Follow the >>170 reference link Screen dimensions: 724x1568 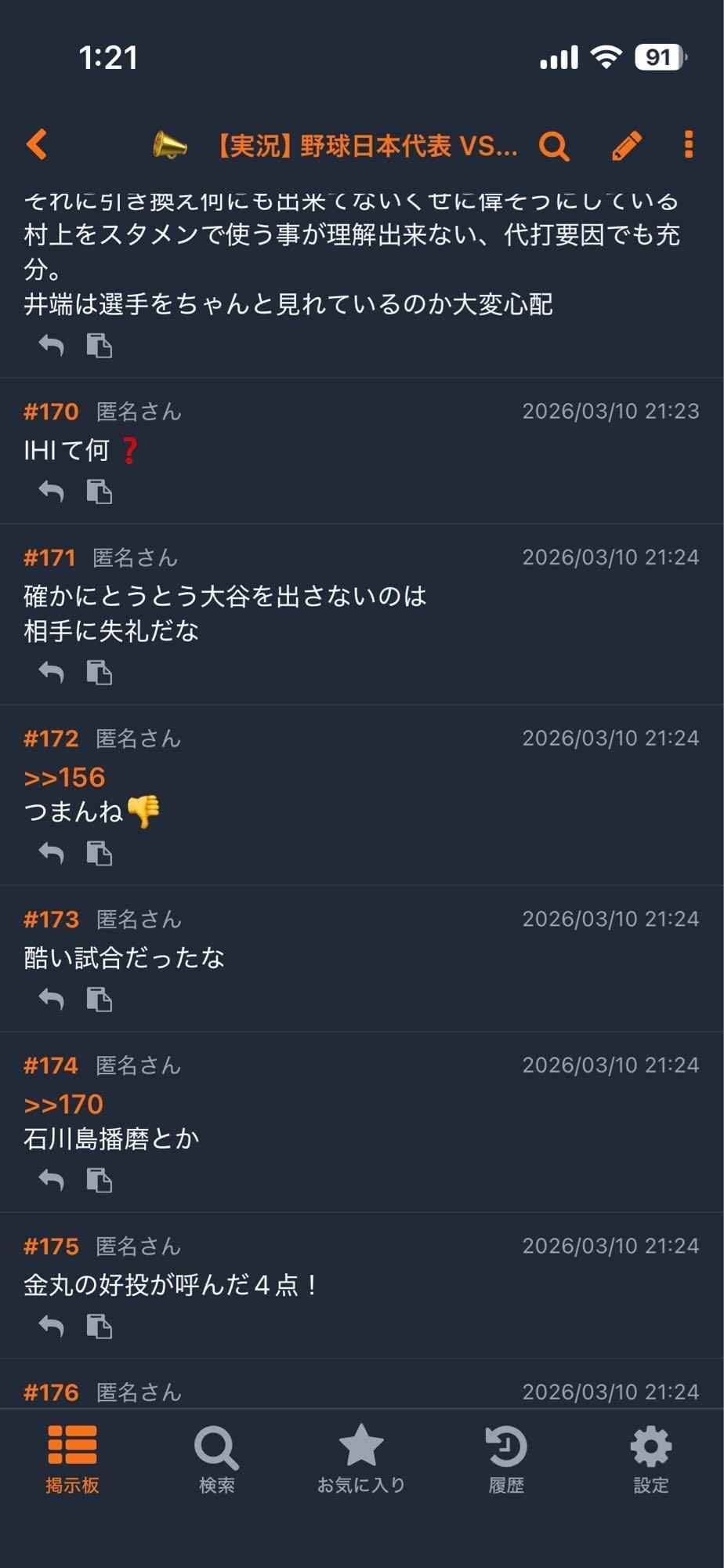[64, 1104]
